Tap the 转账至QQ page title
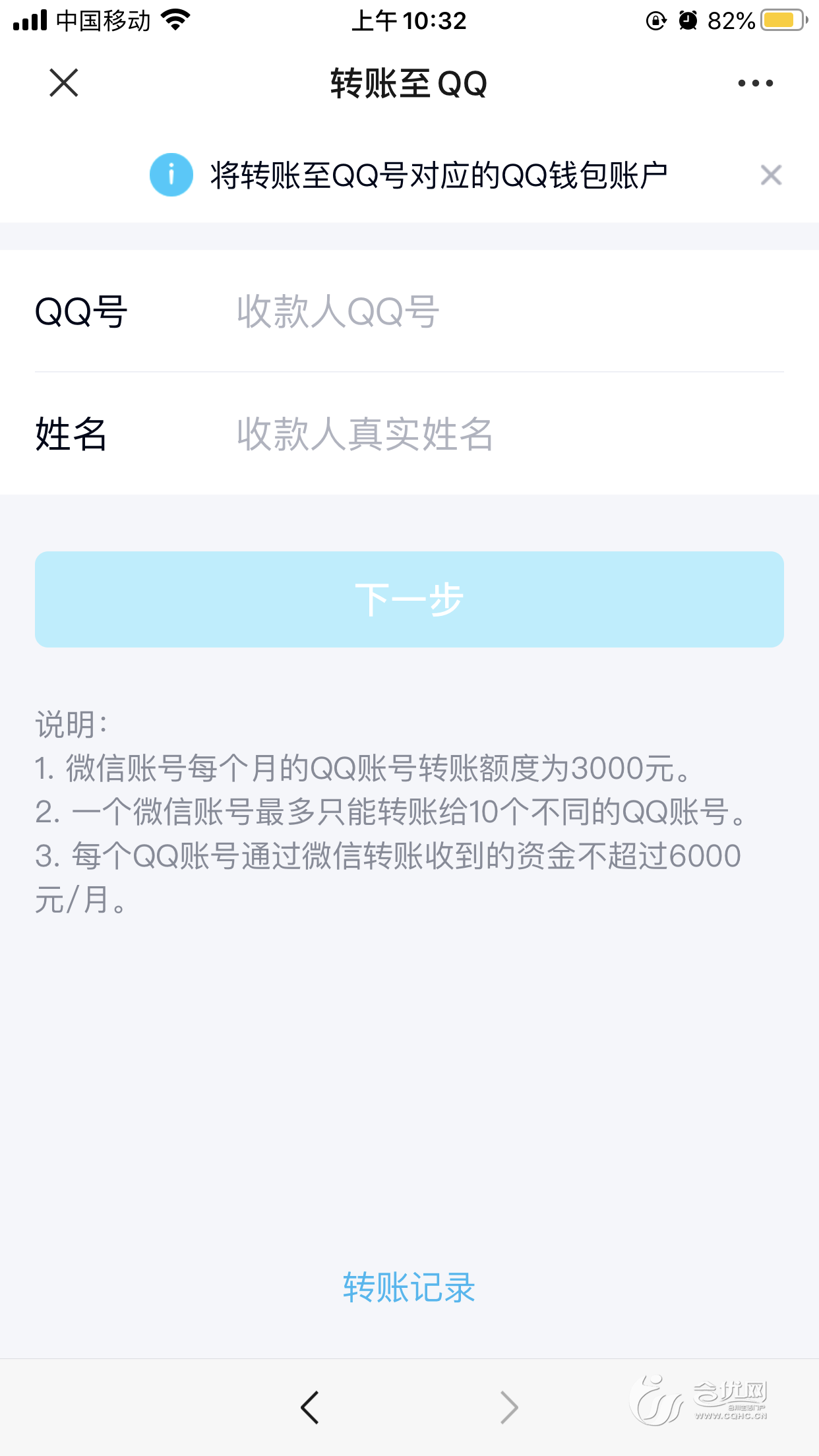This screenshot has width=819, height=1456. click(x=409, y=83)
